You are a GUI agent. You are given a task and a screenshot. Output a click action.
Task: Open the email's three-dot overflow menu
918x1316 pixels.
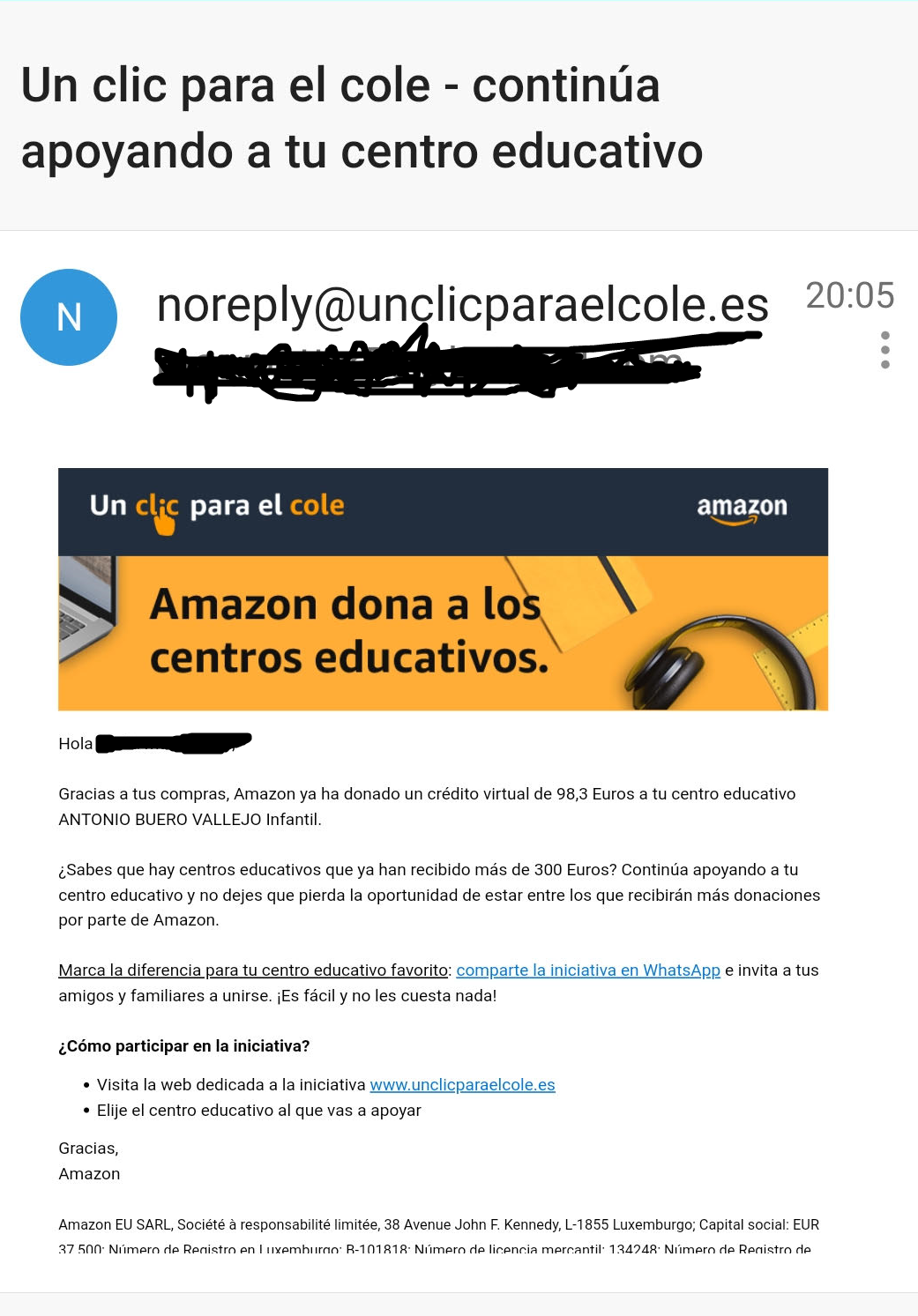[884, 350]
